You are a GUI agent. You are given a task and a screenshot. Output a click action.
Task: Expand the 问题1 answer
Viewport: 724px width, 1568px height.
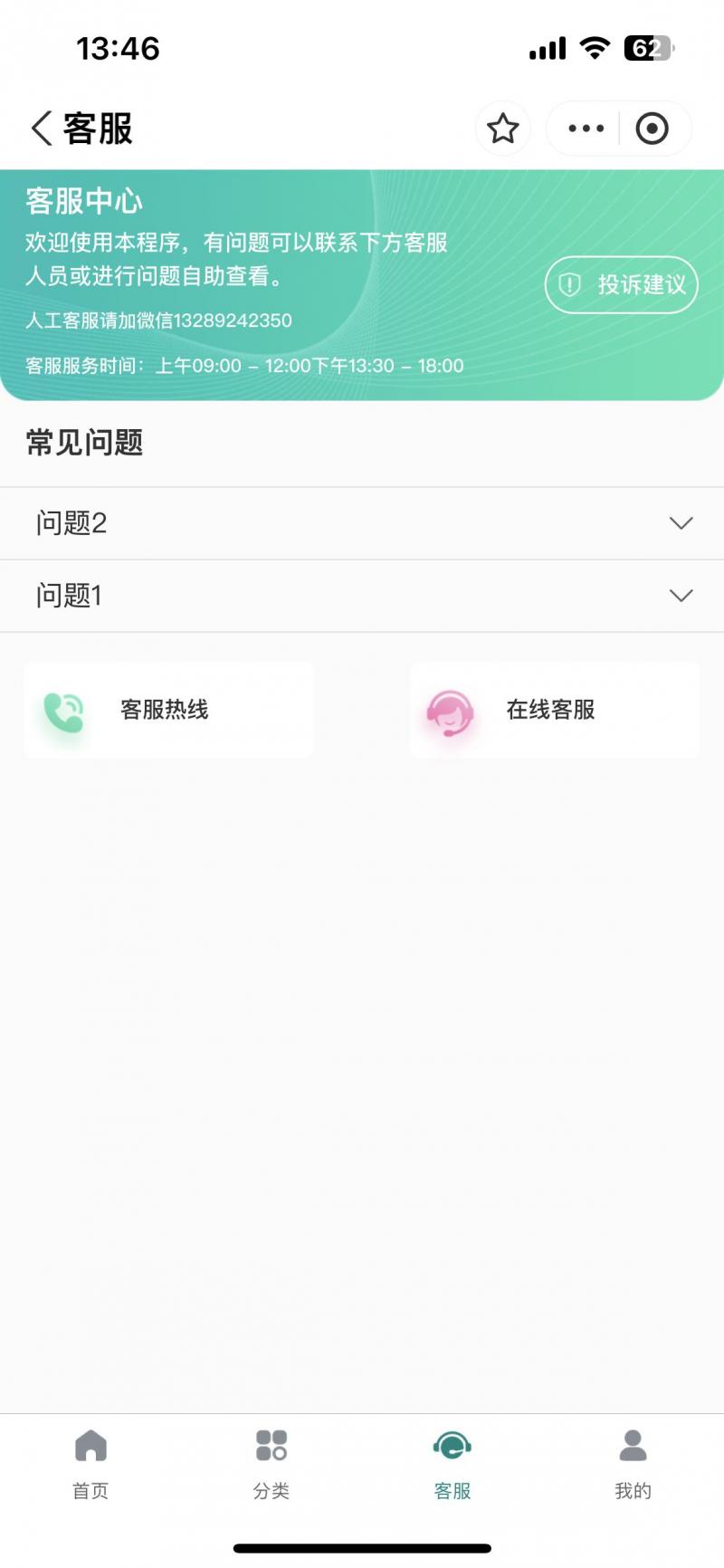tap(362, 596)
